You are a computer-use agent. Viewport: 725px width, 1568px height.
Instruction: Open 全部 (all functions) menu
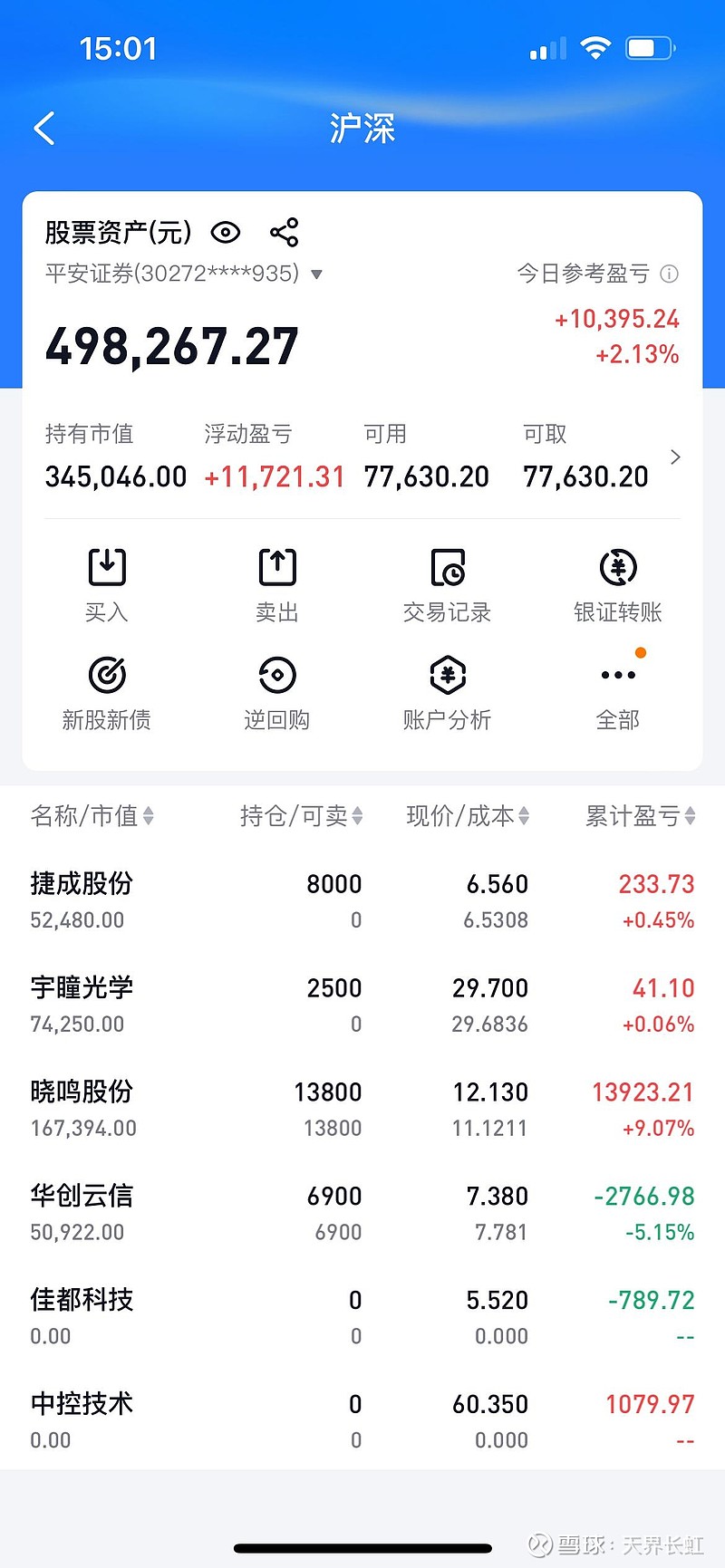click(617, 688)
